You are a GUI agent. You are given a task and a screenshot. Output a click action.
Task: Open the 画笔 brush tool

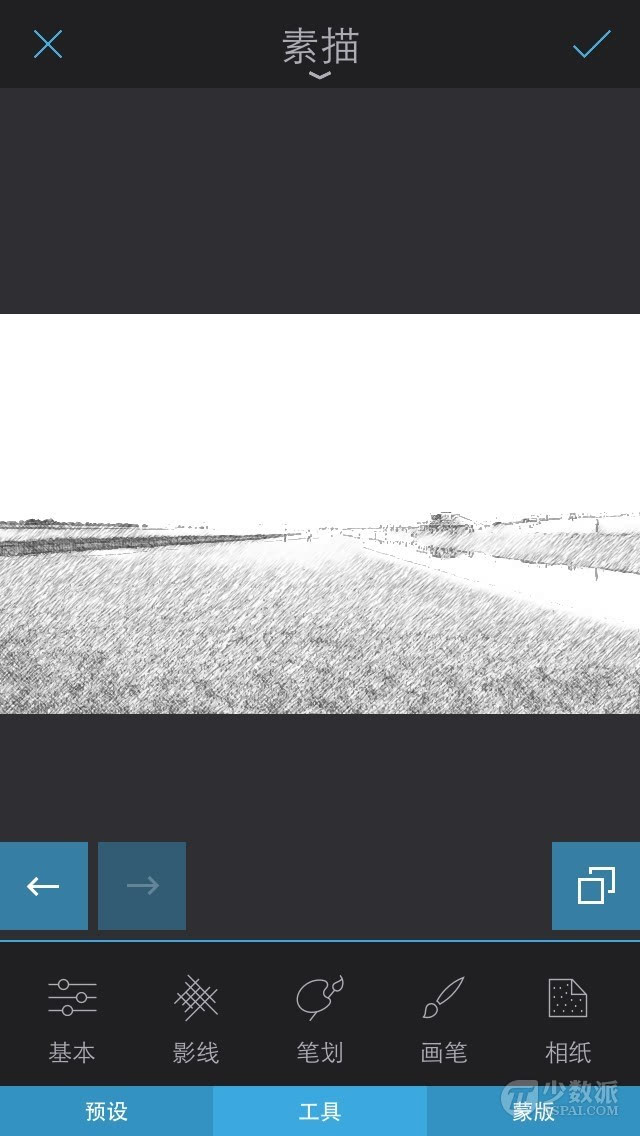click(x=444, y=1020)
